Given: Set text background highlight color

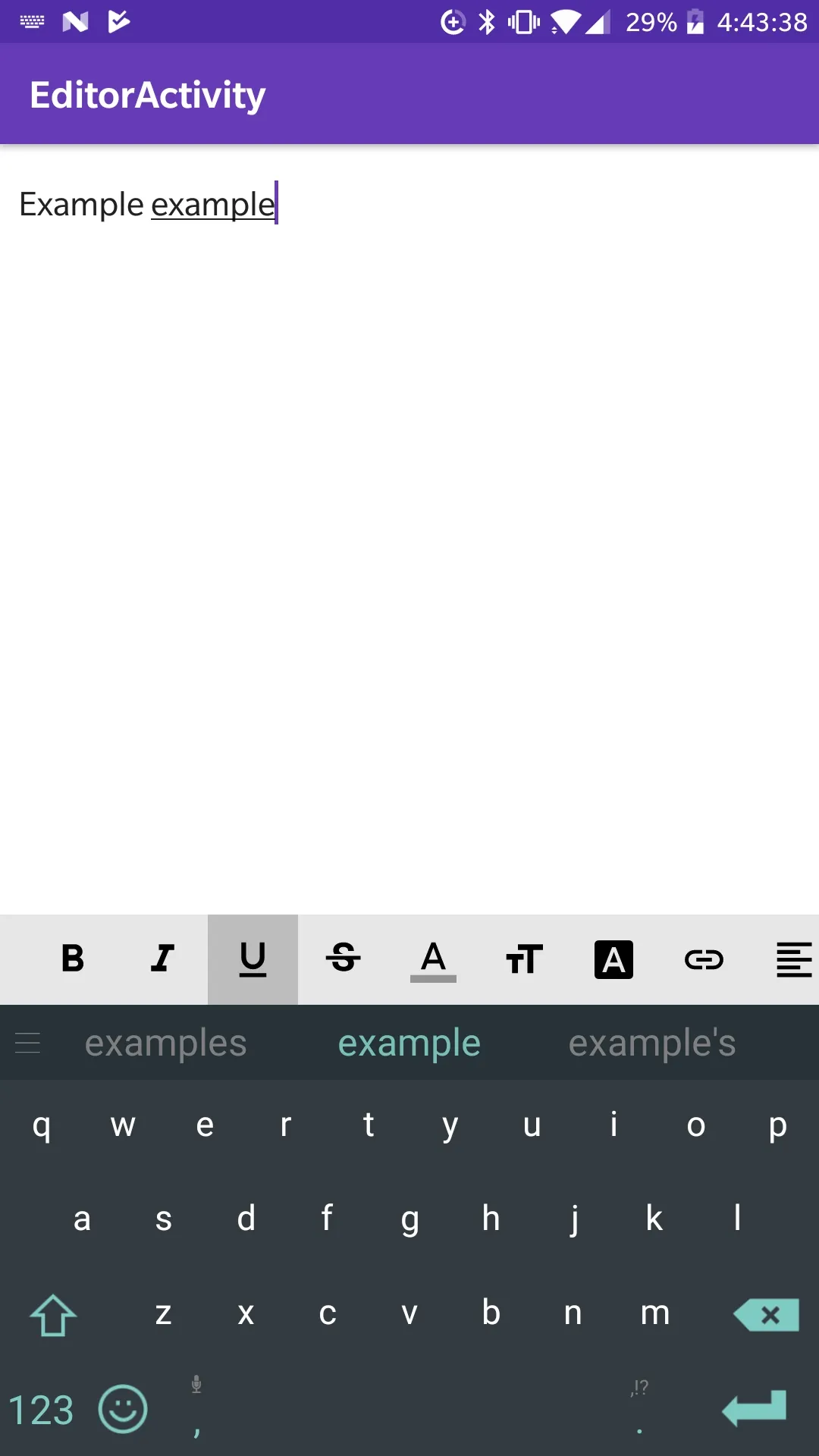Looking at the screenshot, I should [x=613, y=959].
